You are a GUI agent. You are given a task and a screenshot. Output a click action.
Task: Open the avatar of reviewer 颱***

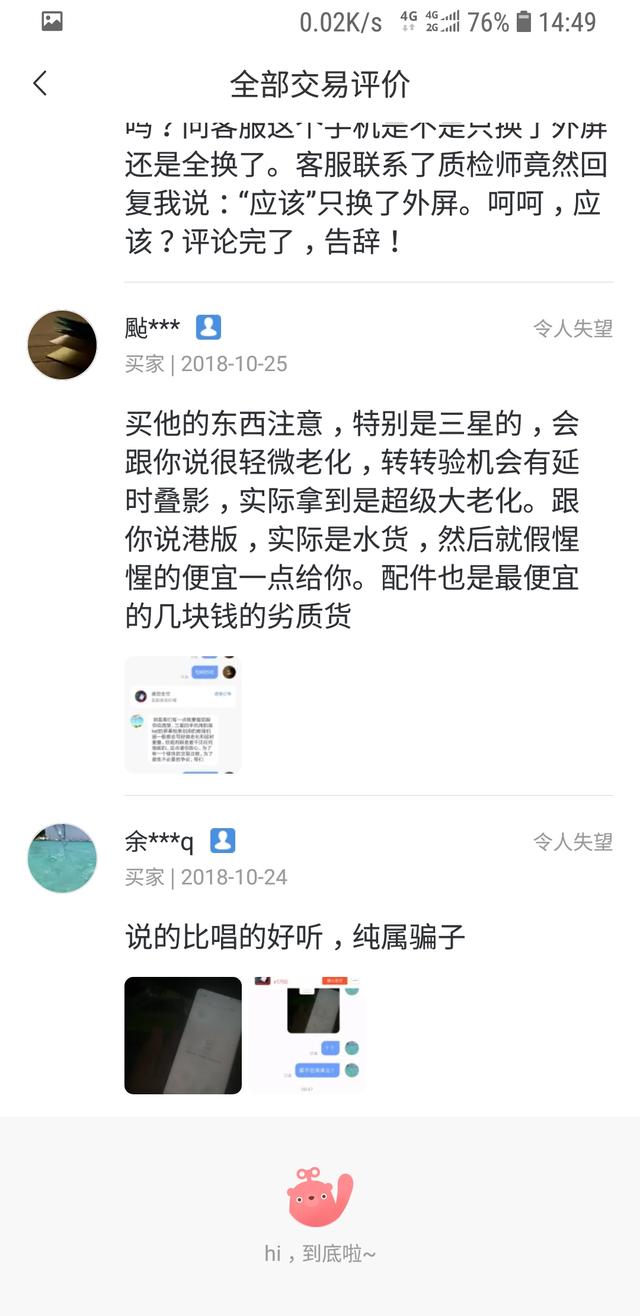pos(62,345)
